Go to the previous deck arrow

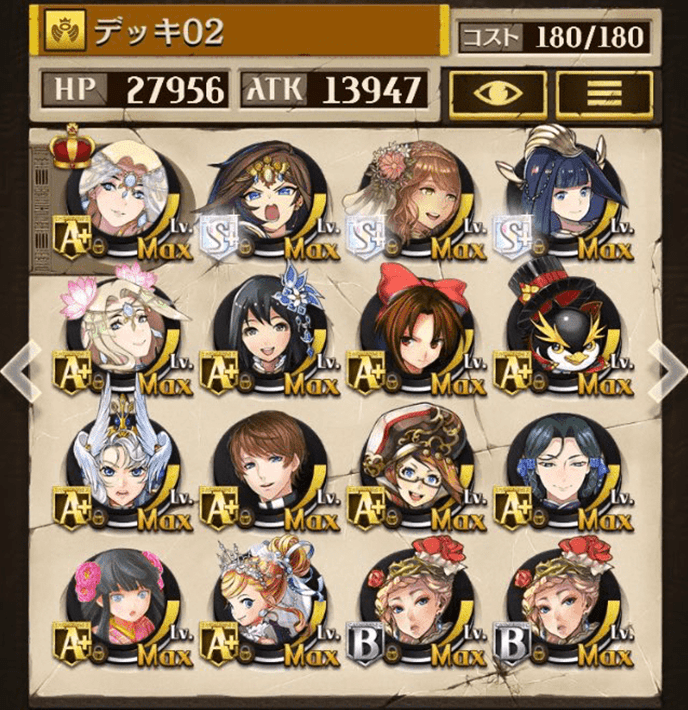coord(20,371)
